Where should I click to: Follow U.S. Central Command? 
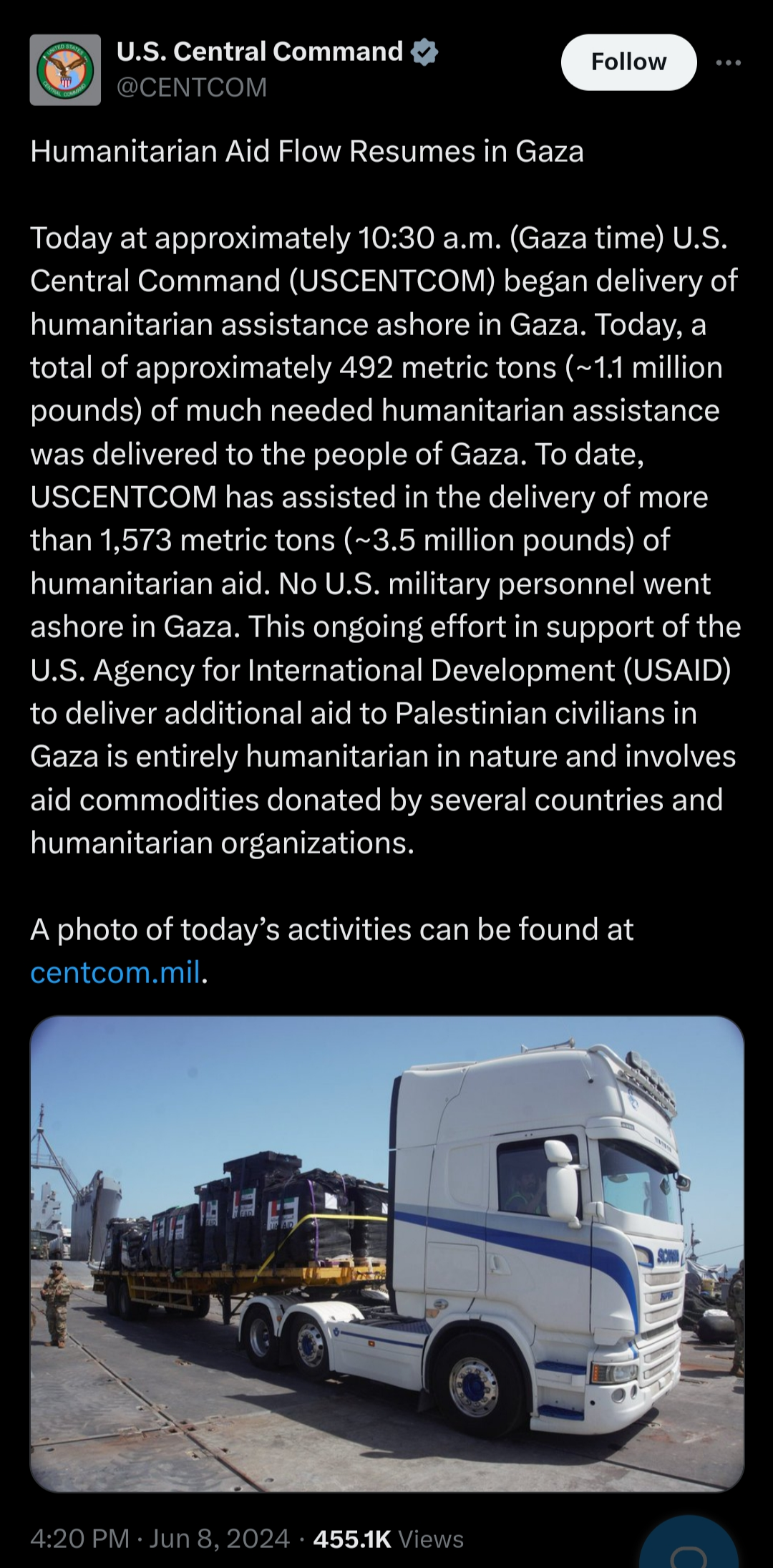coord(628,62)
